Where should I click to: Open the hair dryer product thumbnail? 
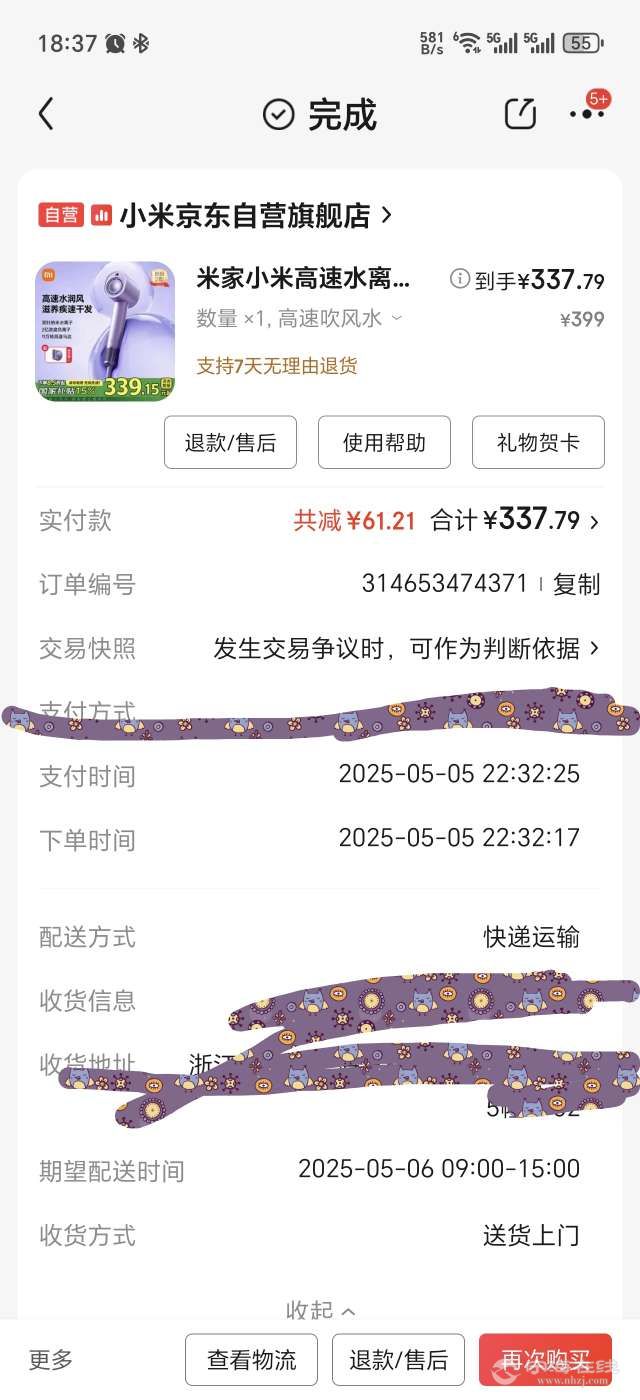click(x=105, y=331)
